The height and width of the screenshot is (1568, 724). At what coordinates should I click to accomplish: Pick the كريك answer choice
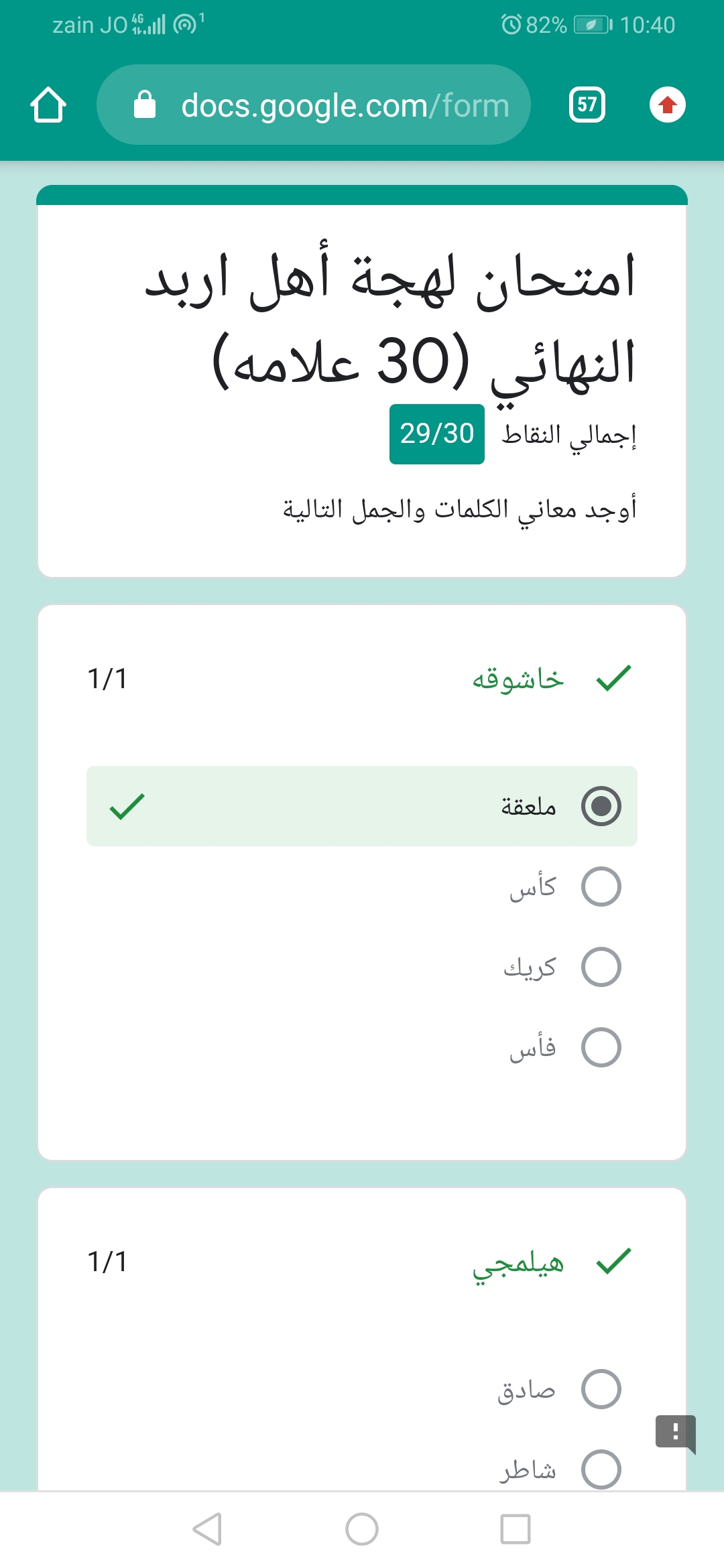(601, 967)
